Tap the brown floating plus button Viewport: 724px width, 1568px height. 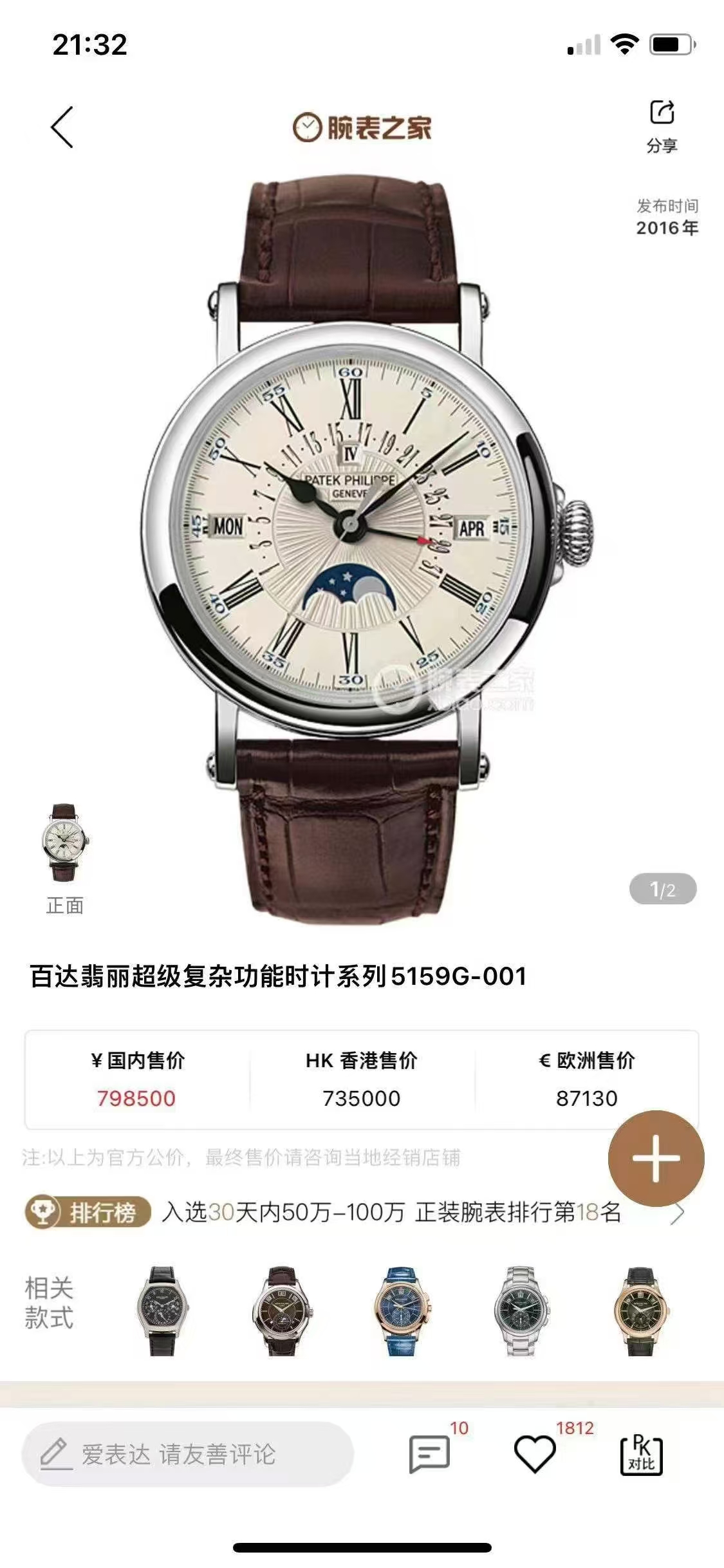pos(656,1158)
